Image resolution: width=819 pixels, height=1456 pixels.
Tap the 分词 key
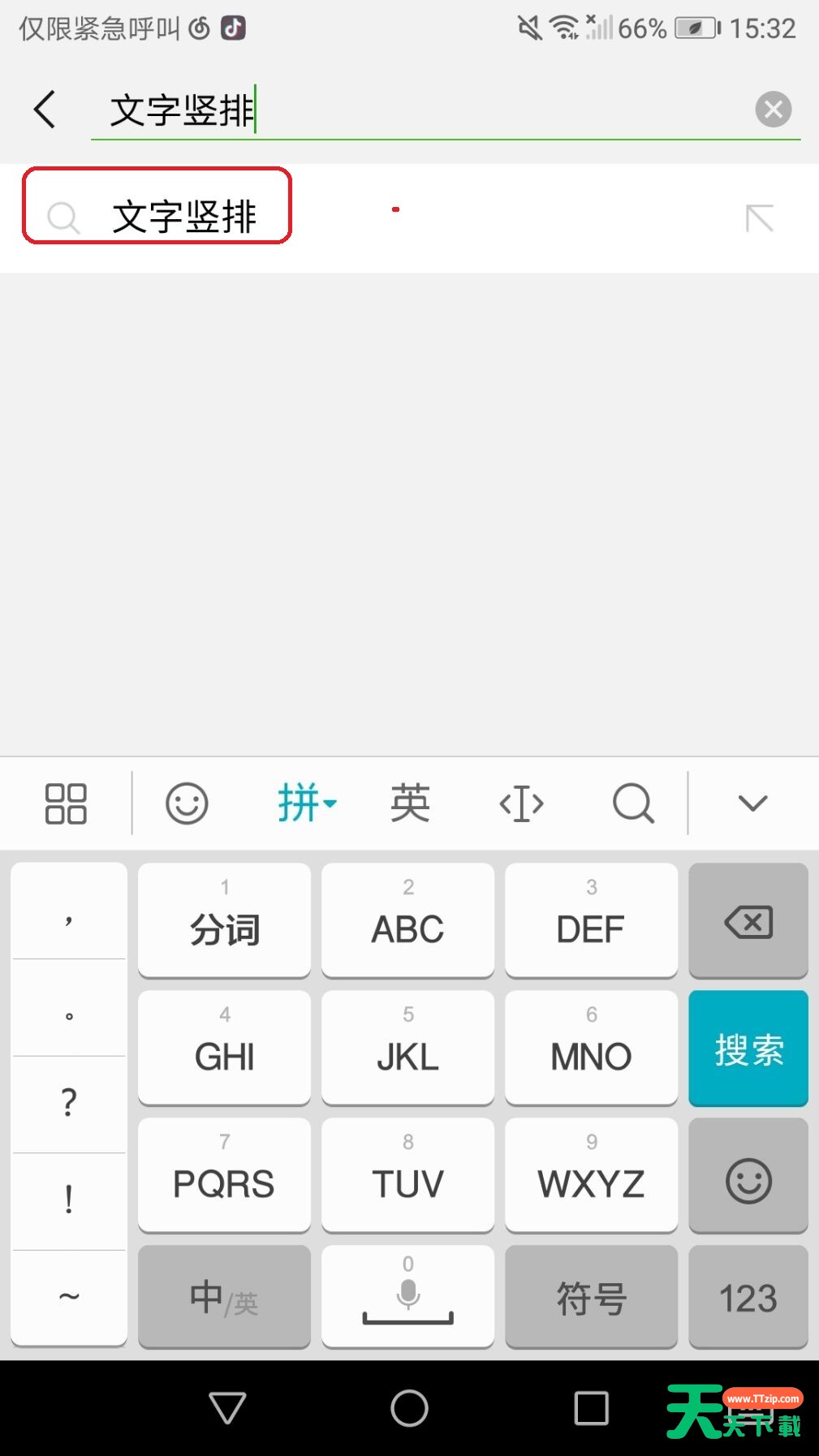point(224,920)
